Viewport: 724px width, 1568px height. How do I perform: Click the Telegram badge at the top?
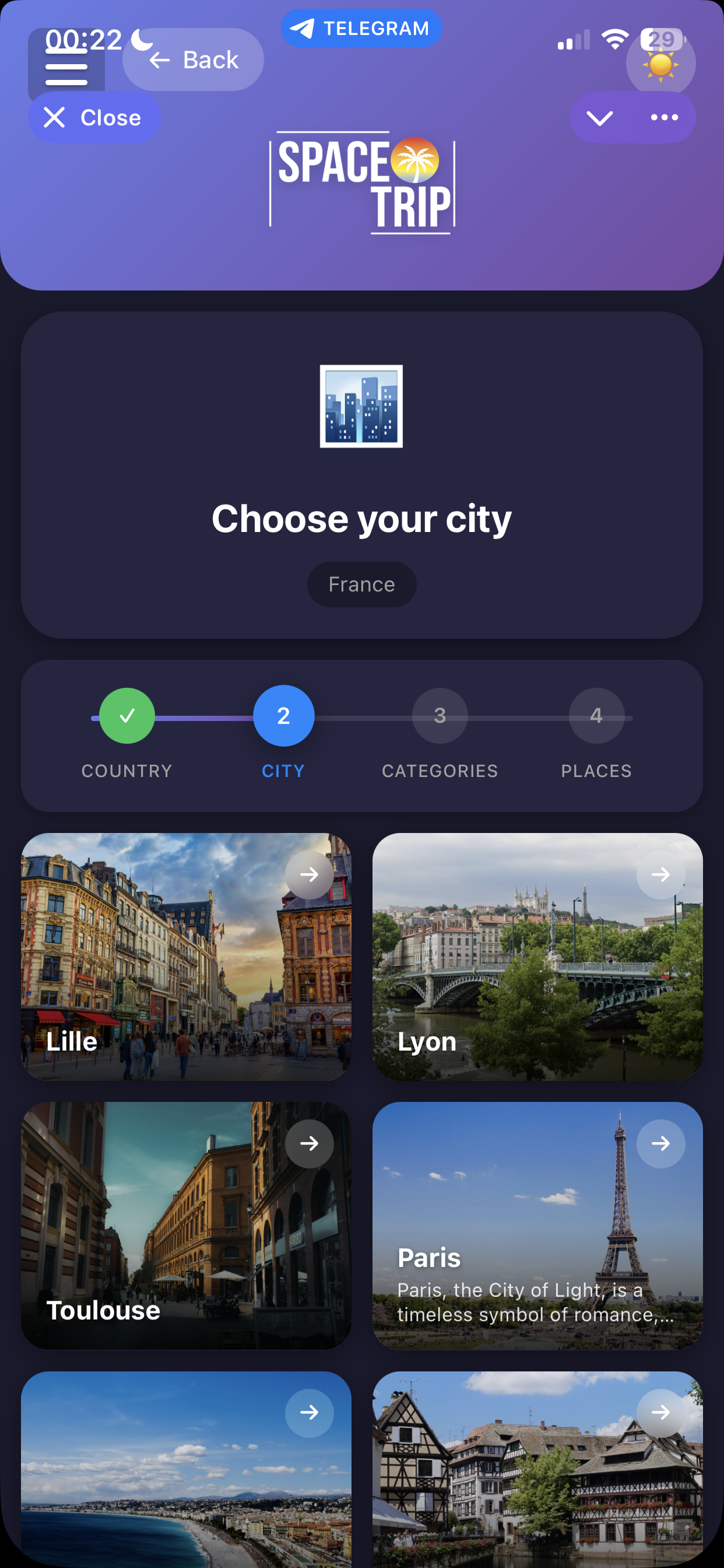(x=361, y=27)
